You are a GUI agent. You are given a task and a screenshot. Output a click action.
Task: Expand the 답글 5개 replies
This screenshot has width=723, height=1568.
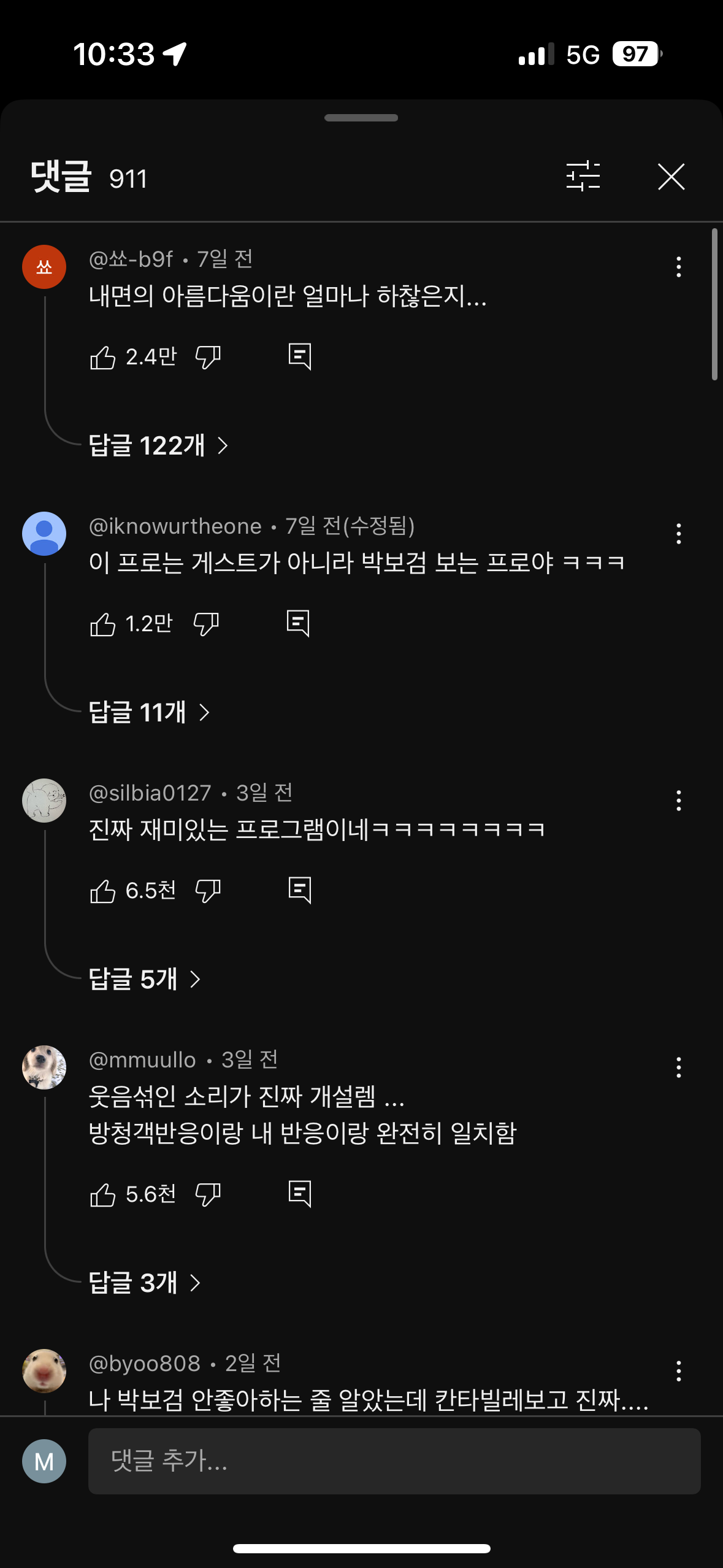pyautogui.click(x=145, y=979)
